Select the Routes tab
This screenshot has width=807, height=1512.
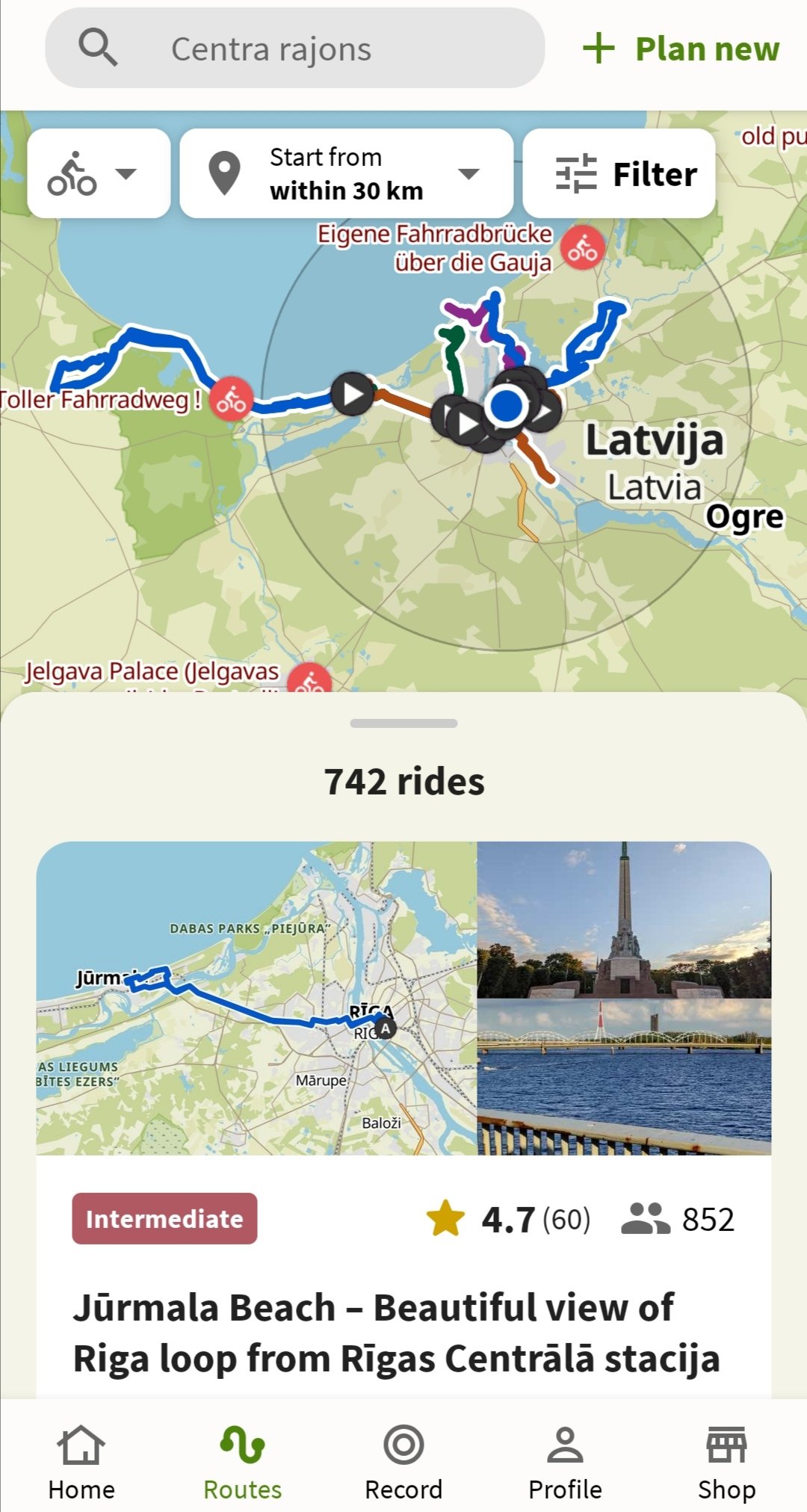[242, 1463]
